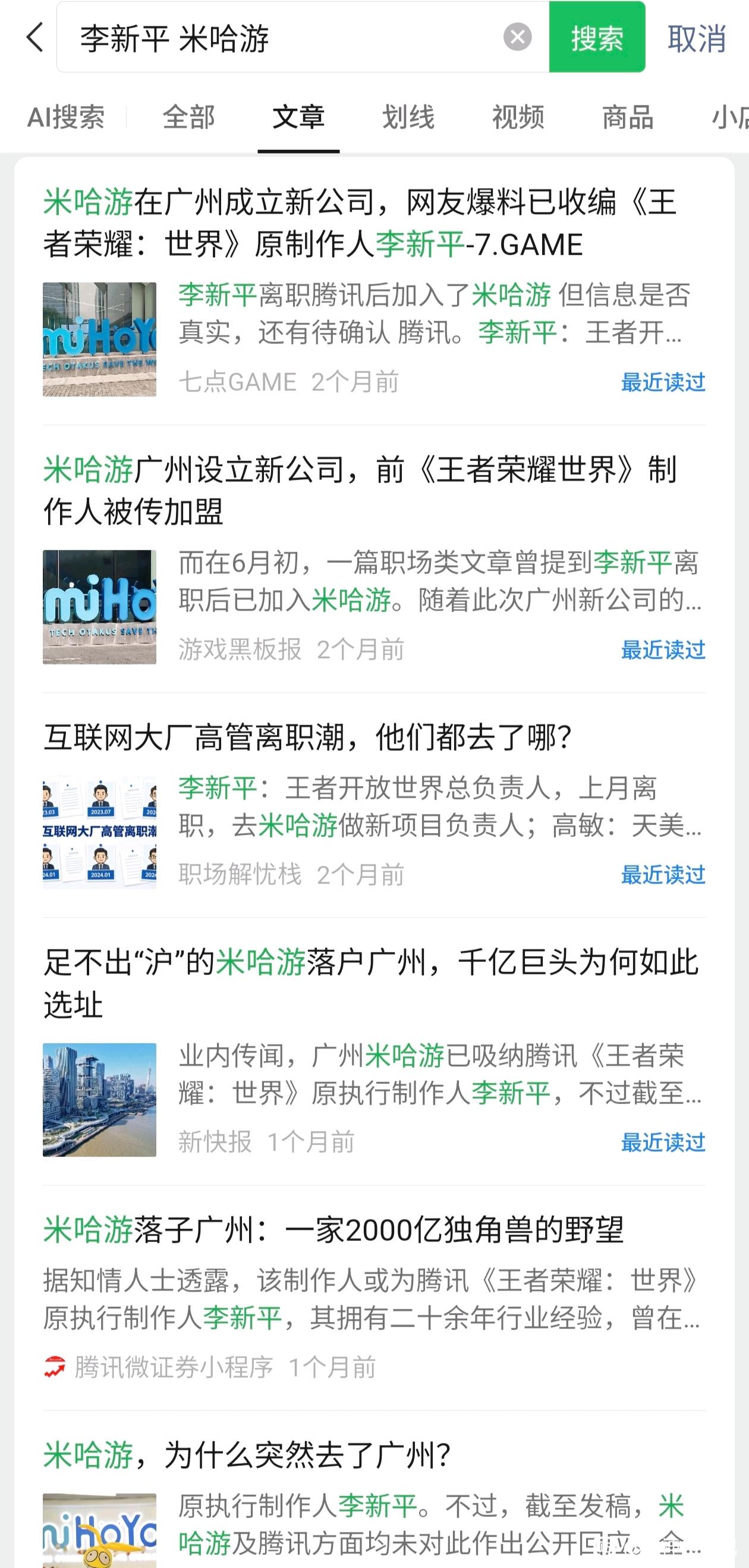Clear the search text with the X icon
749x1568 pixels.
click(517, 37)
